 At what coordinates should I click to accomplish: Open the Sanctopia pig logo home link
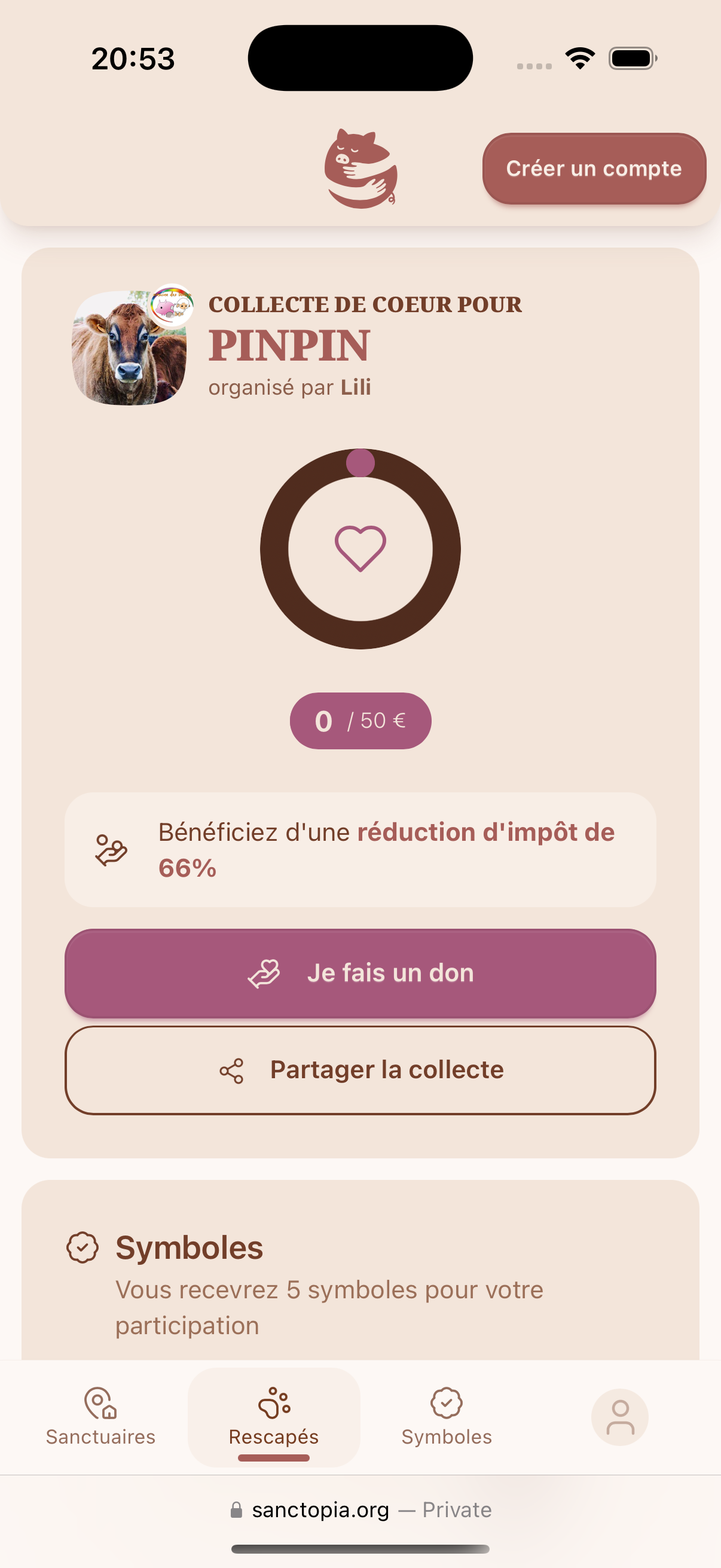(360, 169)
